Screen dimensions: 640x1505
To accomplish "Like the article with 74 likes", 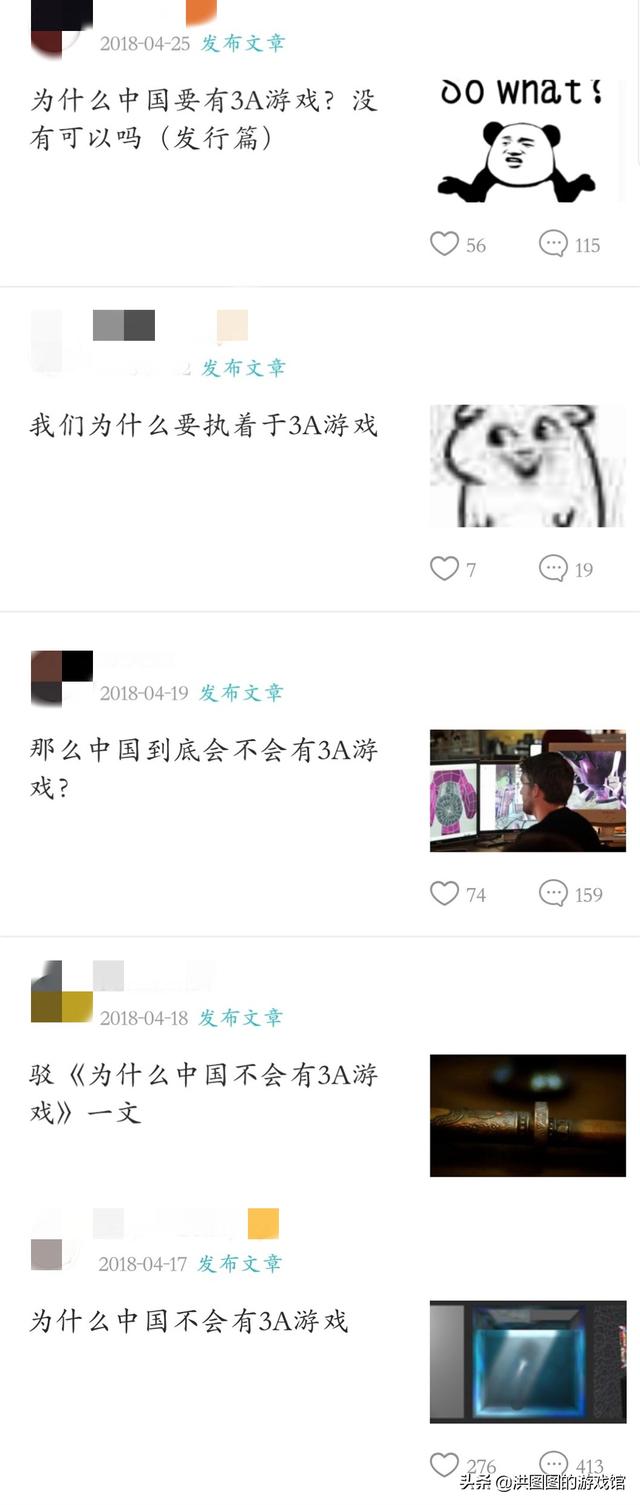I will pos(444,894).
